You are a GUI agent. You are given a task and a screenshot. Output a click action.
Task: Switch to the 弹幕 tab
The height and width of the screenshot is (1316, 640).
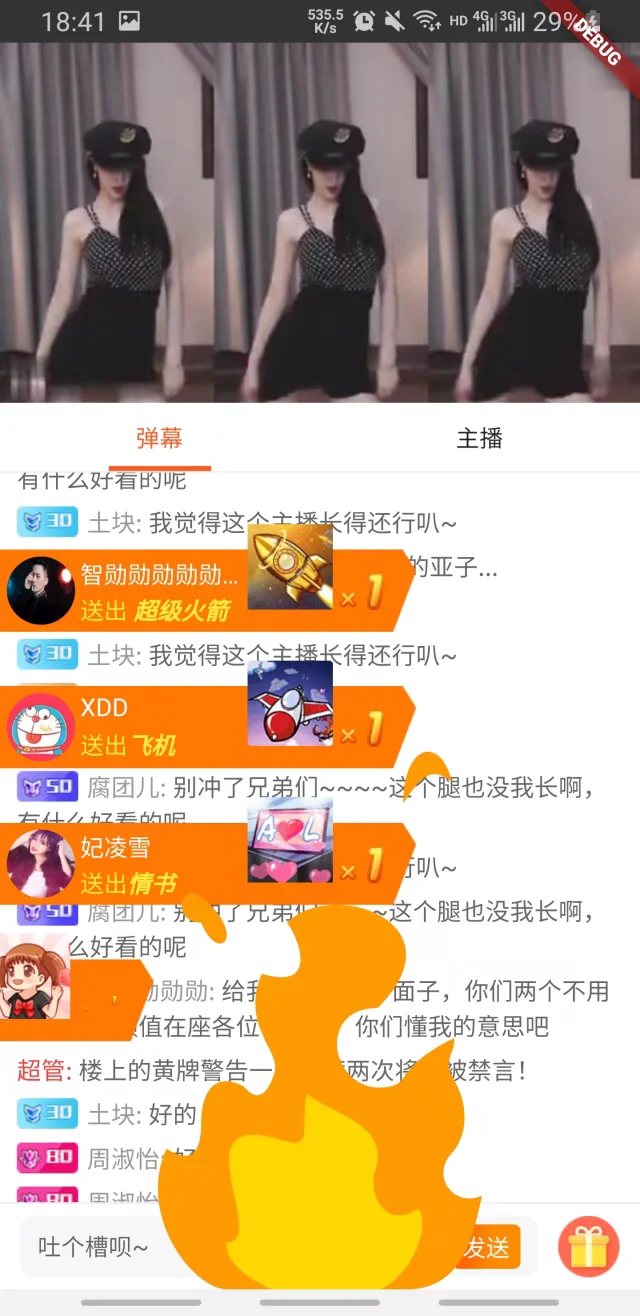point(160,438)
